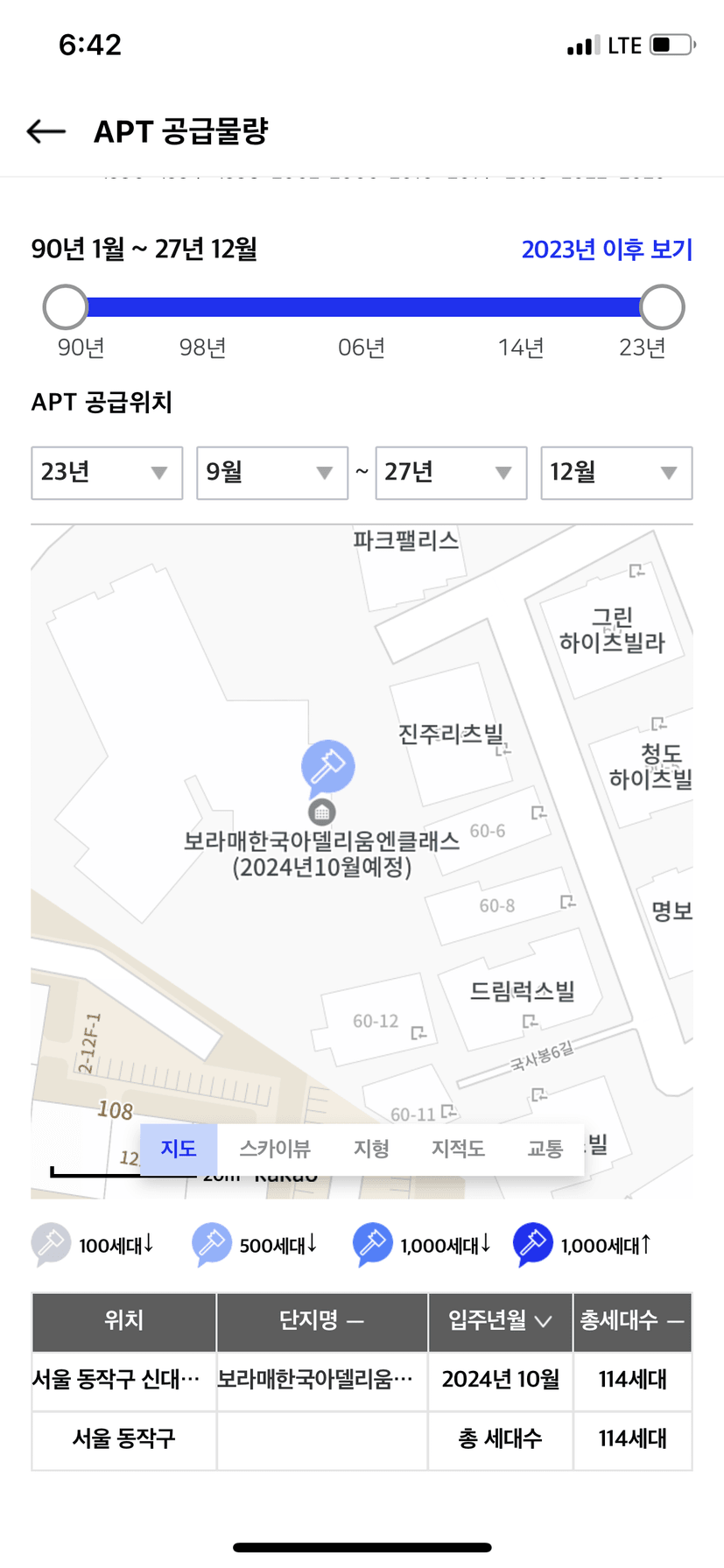Open the 9월 start month dropdown
Screen dimensions: 724x1568
pyautogui.click(x=272, y=473)
